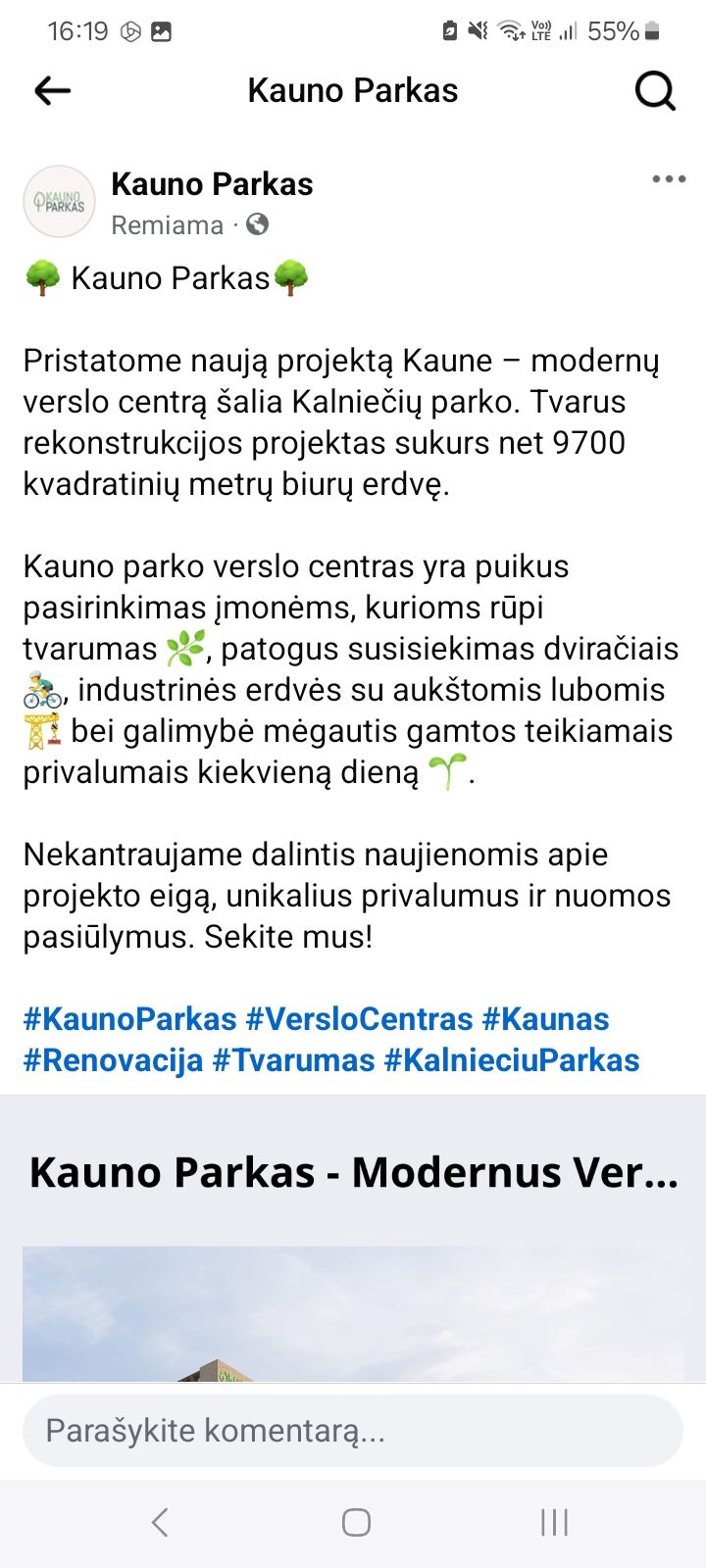Open the #KalnieciuParkas hashtag
Screen dimensions: 706x1568
512,1060
